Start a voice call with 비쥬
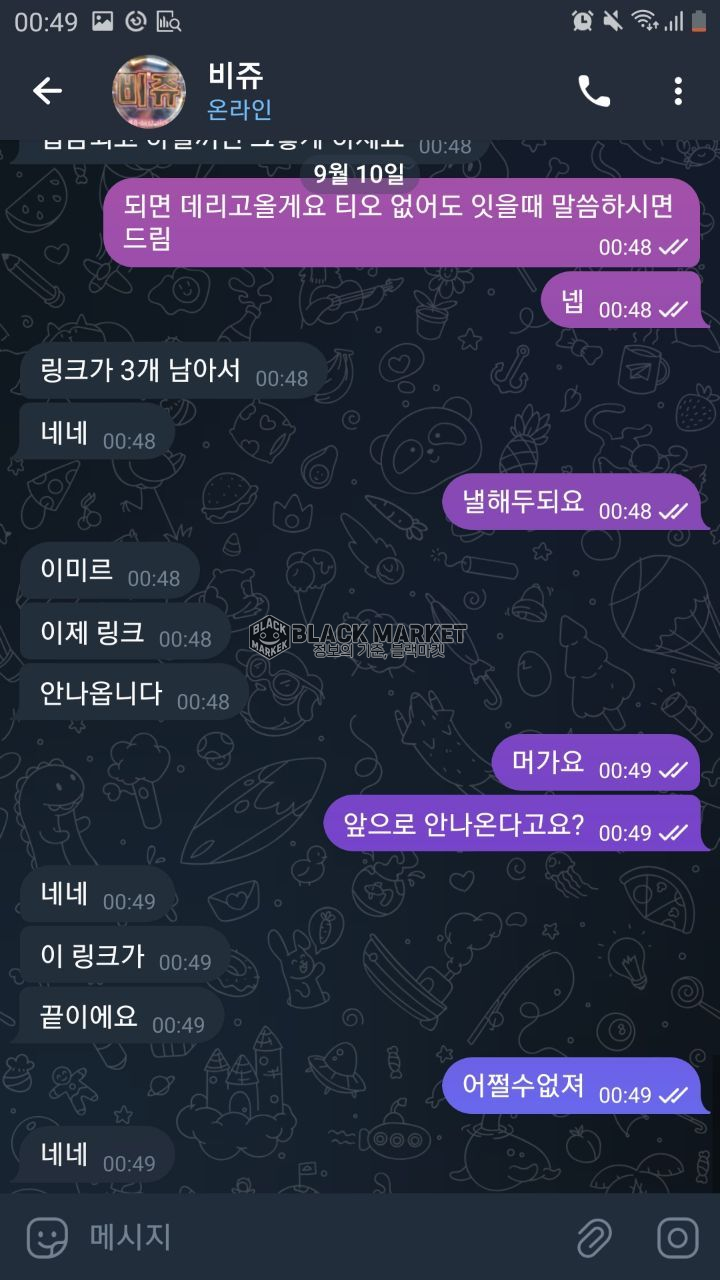The height and width of the screenshot is (1280, 720). tap(594, 91)
